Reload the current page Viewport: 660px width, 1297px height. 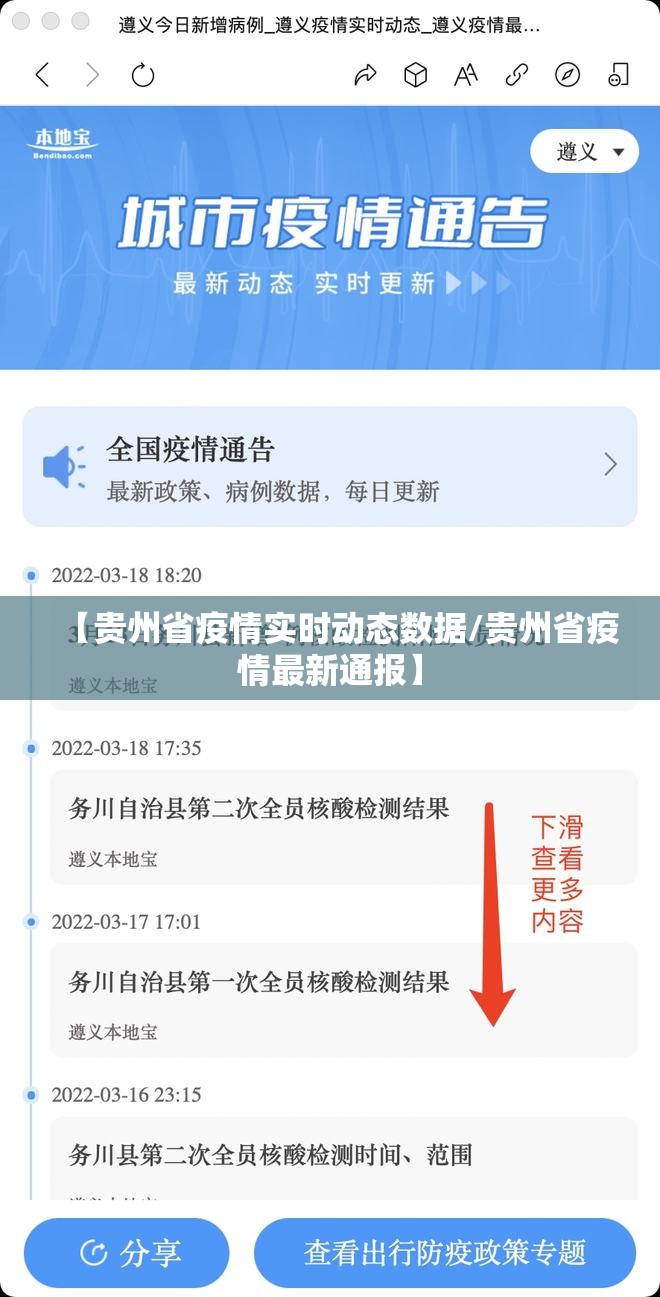coord(143,75)
